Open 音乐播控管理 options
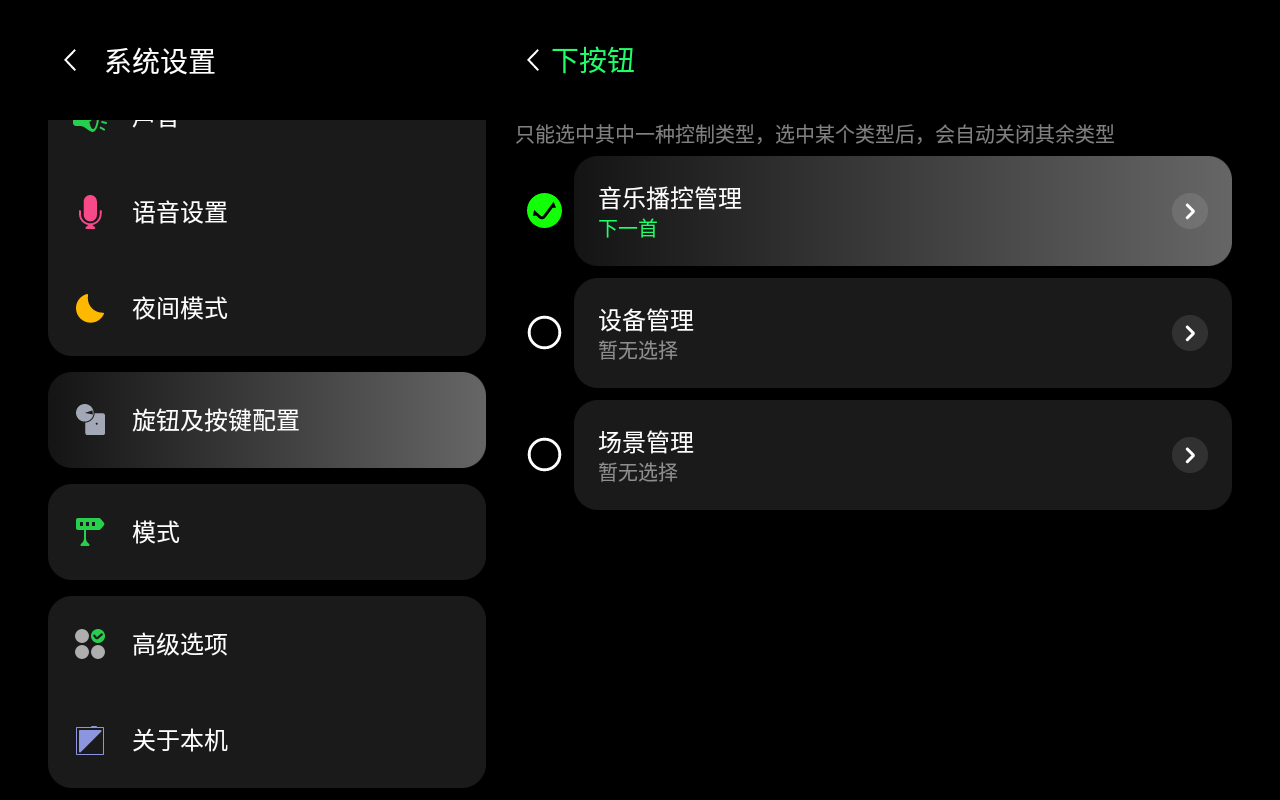1280x800 pixels. point(1189,211)
